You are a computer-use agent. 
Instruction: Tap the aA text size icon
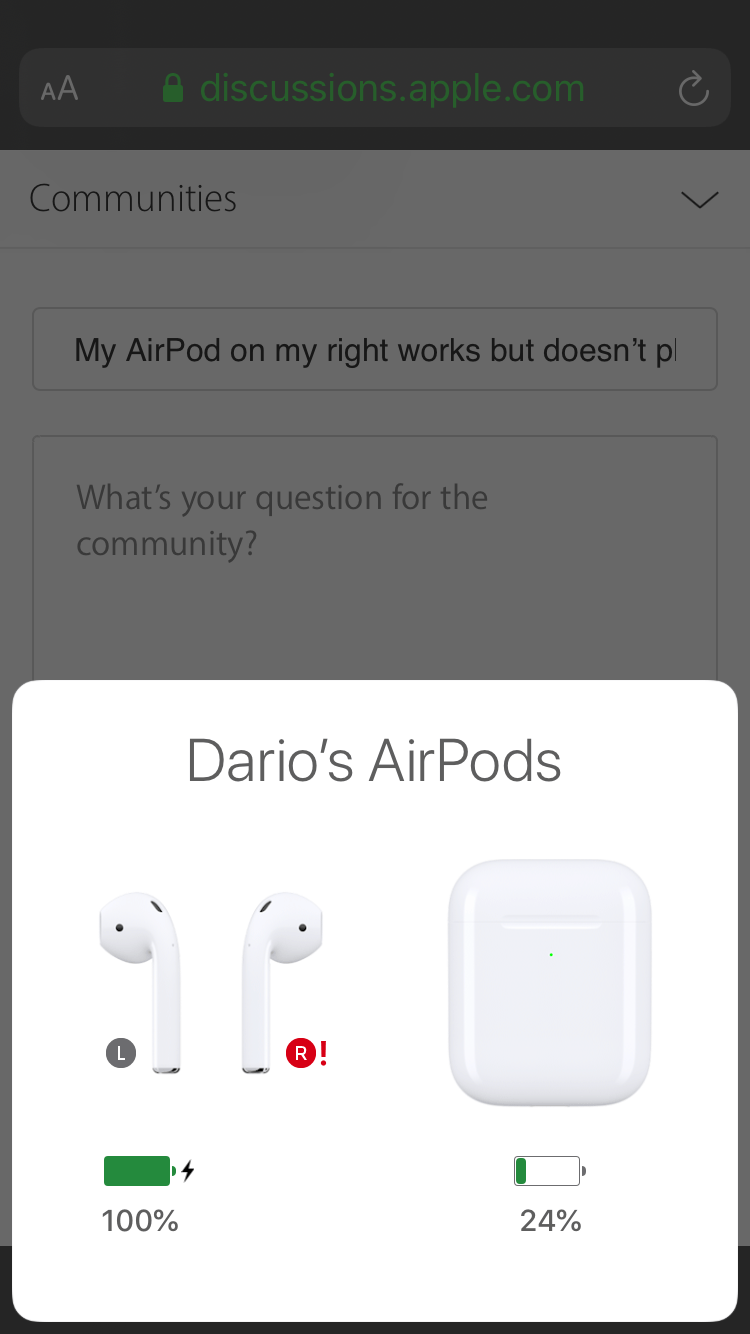click(x=59, y=88)
